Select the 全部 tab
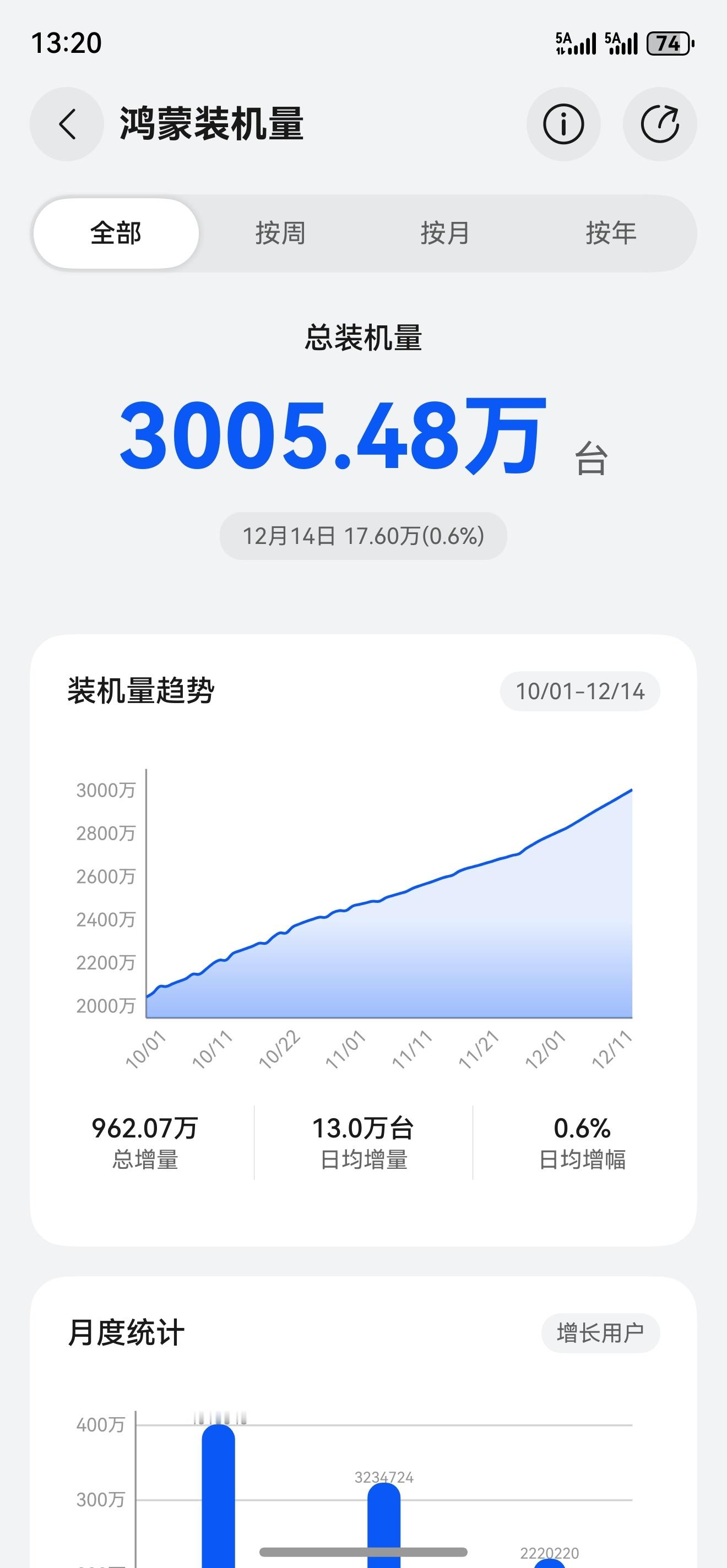 (116, 233)
